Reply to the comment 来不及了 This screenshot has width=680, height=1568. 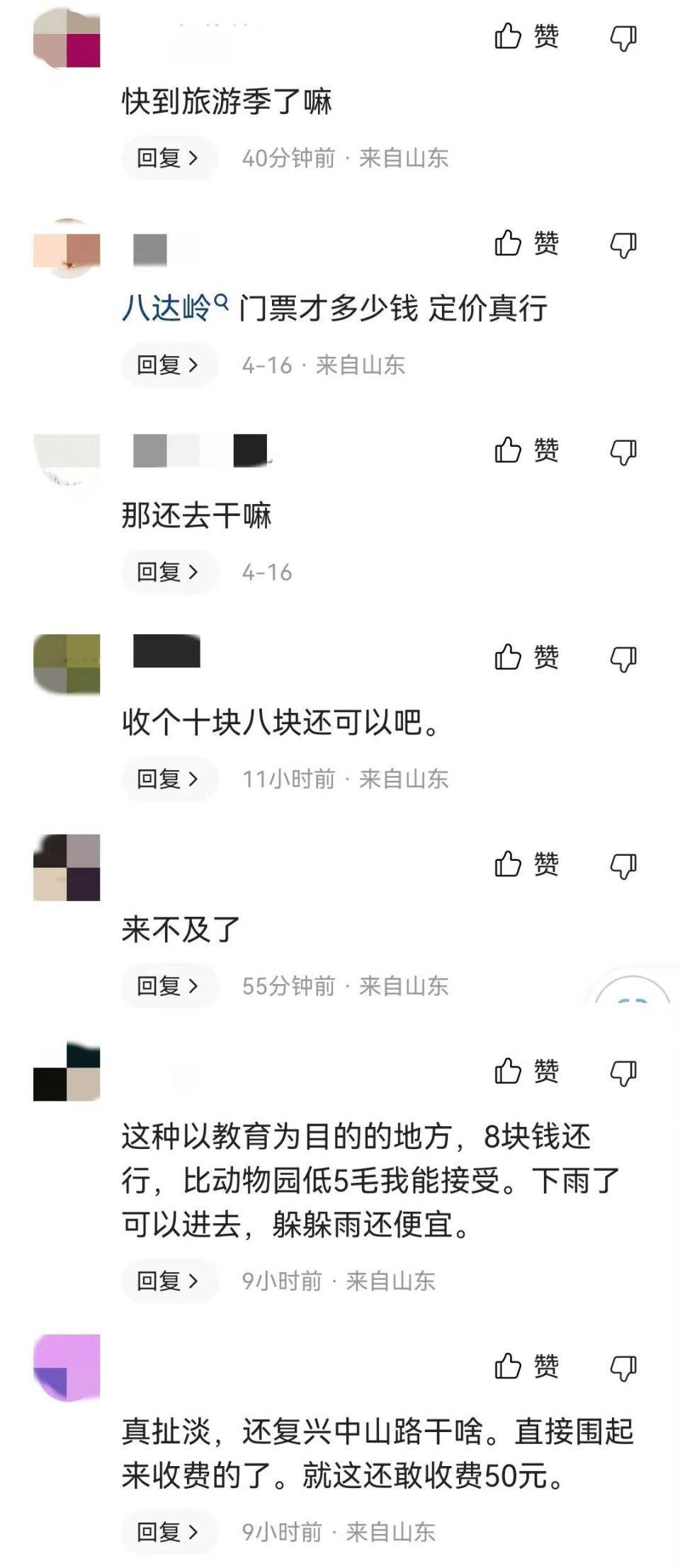tap(168, 985)
